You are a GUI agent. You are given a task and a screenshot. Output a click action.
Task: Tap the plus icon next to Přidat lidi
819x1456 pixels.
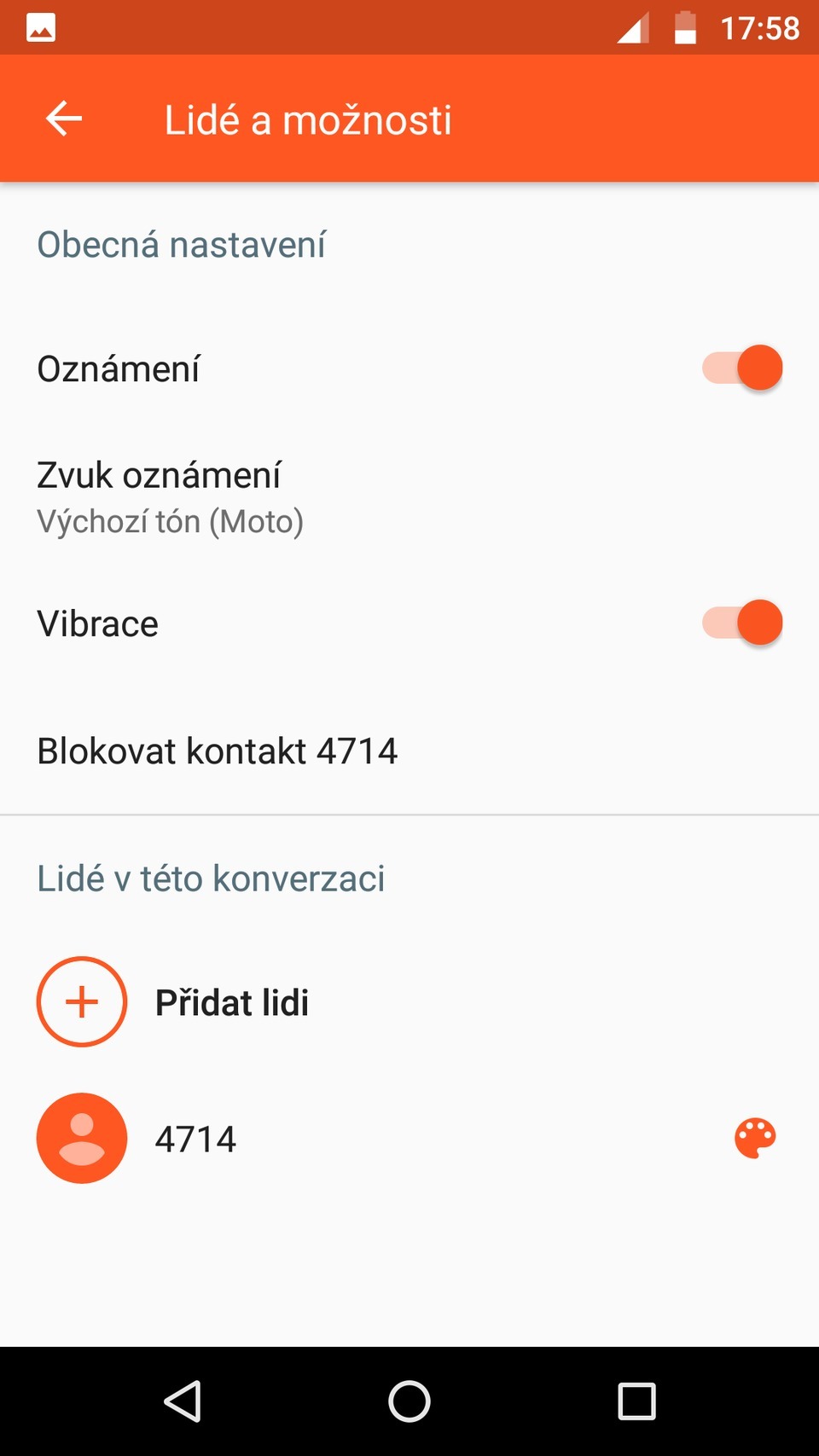click(x=81, y=1001)
